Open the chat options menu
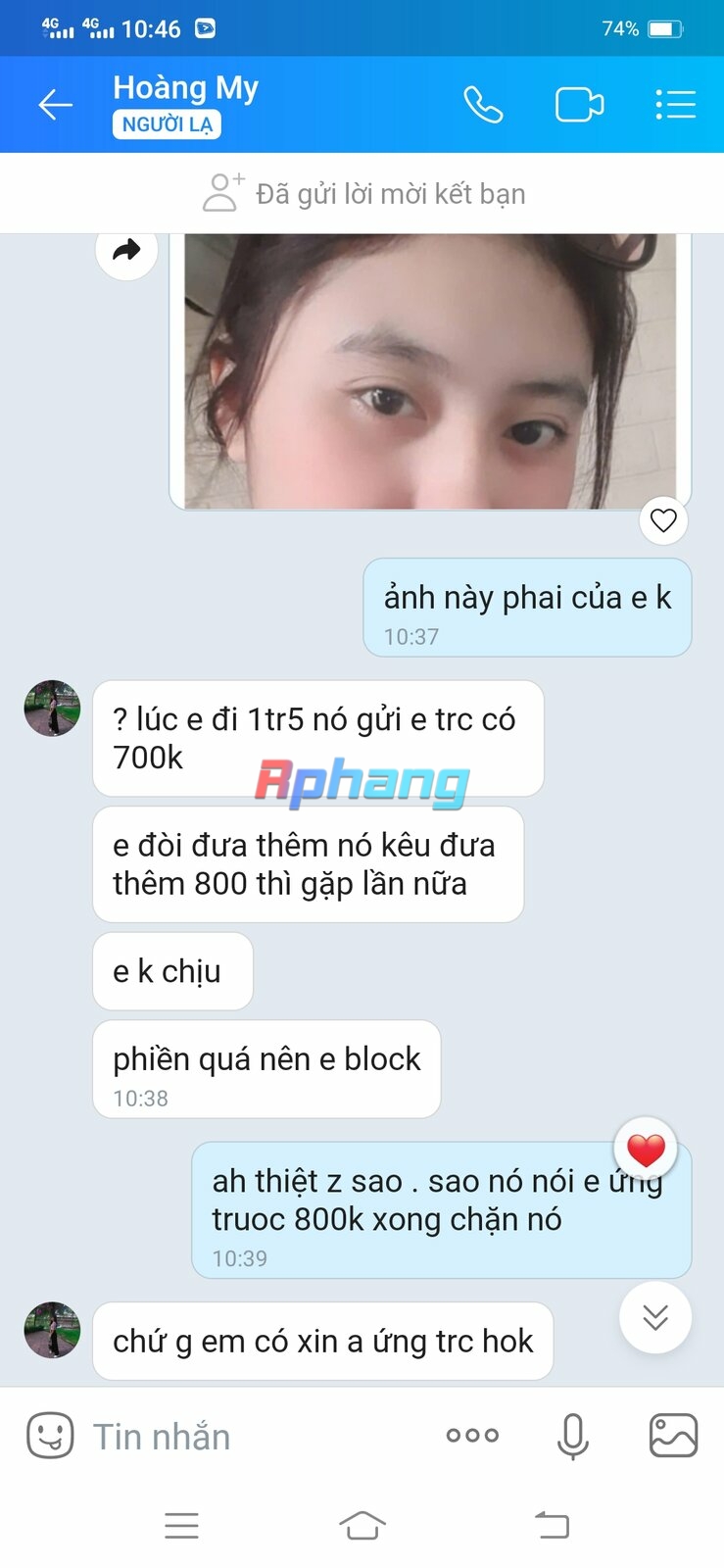The height and width of the screenshot is (1568, 724). 675,105
